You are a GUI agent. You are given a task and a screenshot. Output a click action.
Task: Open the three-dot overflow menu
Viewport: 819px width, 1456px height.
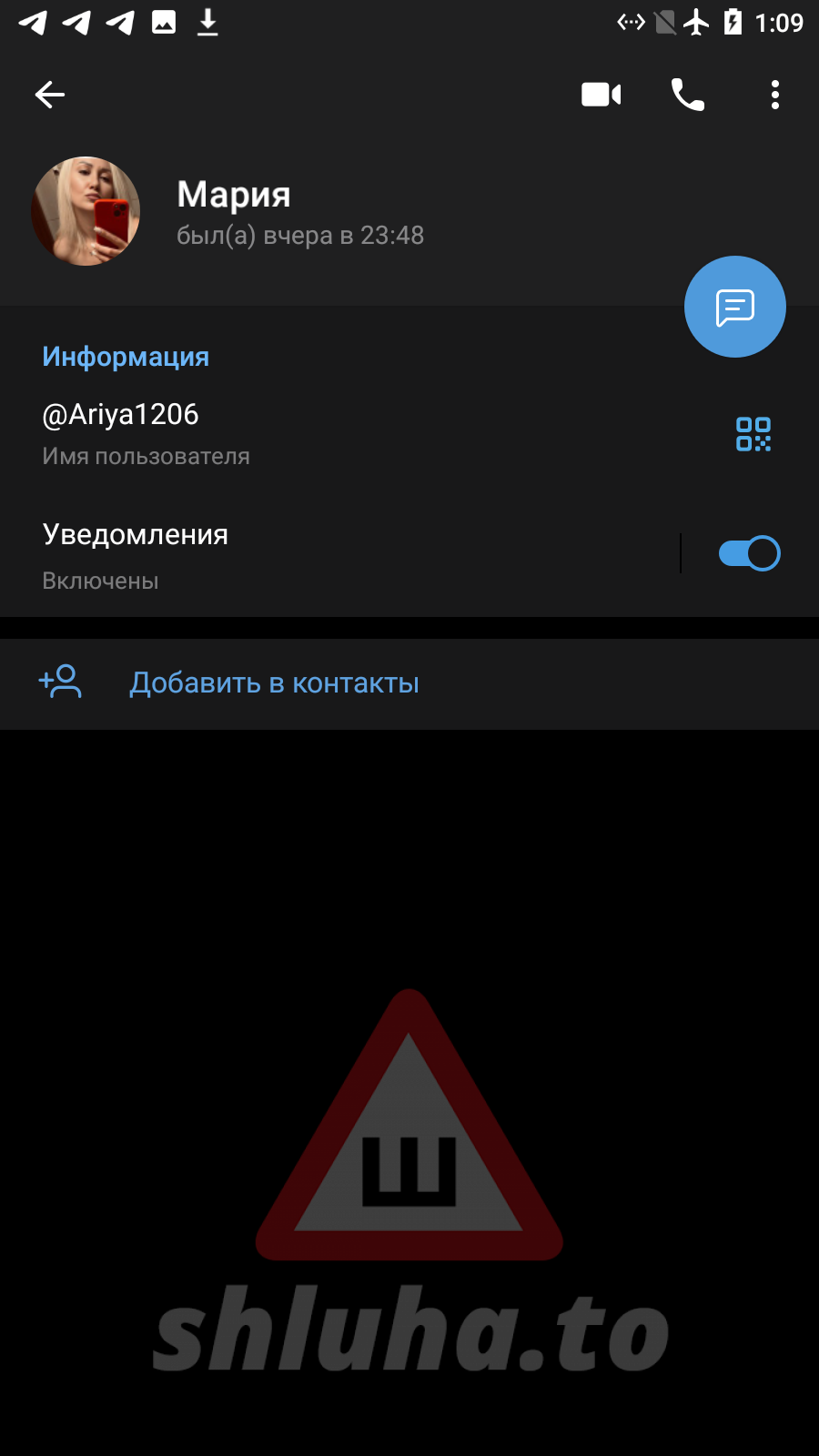coord(775,95)
